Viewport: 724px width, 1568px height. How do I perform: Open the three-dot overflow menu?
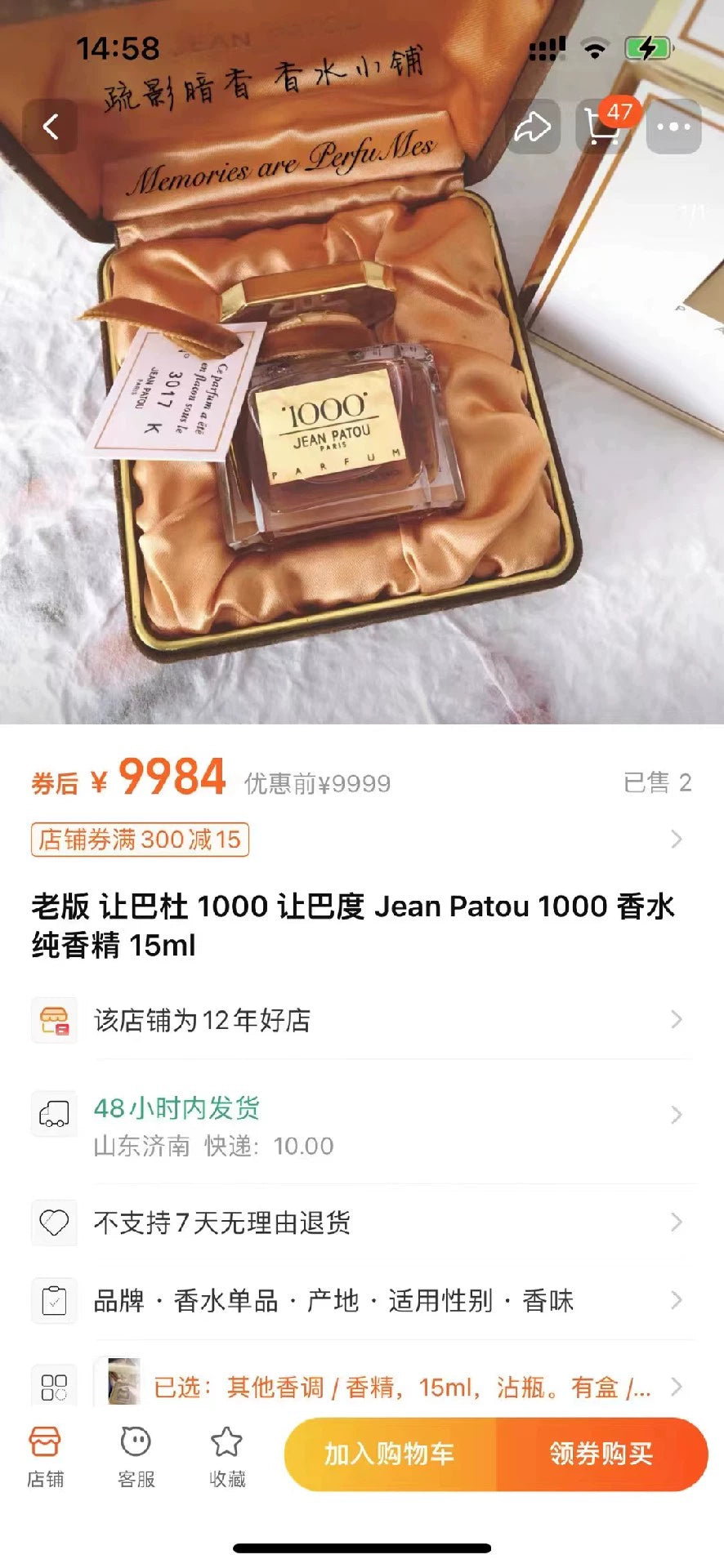pyautogui.click(x=673, y=127)
